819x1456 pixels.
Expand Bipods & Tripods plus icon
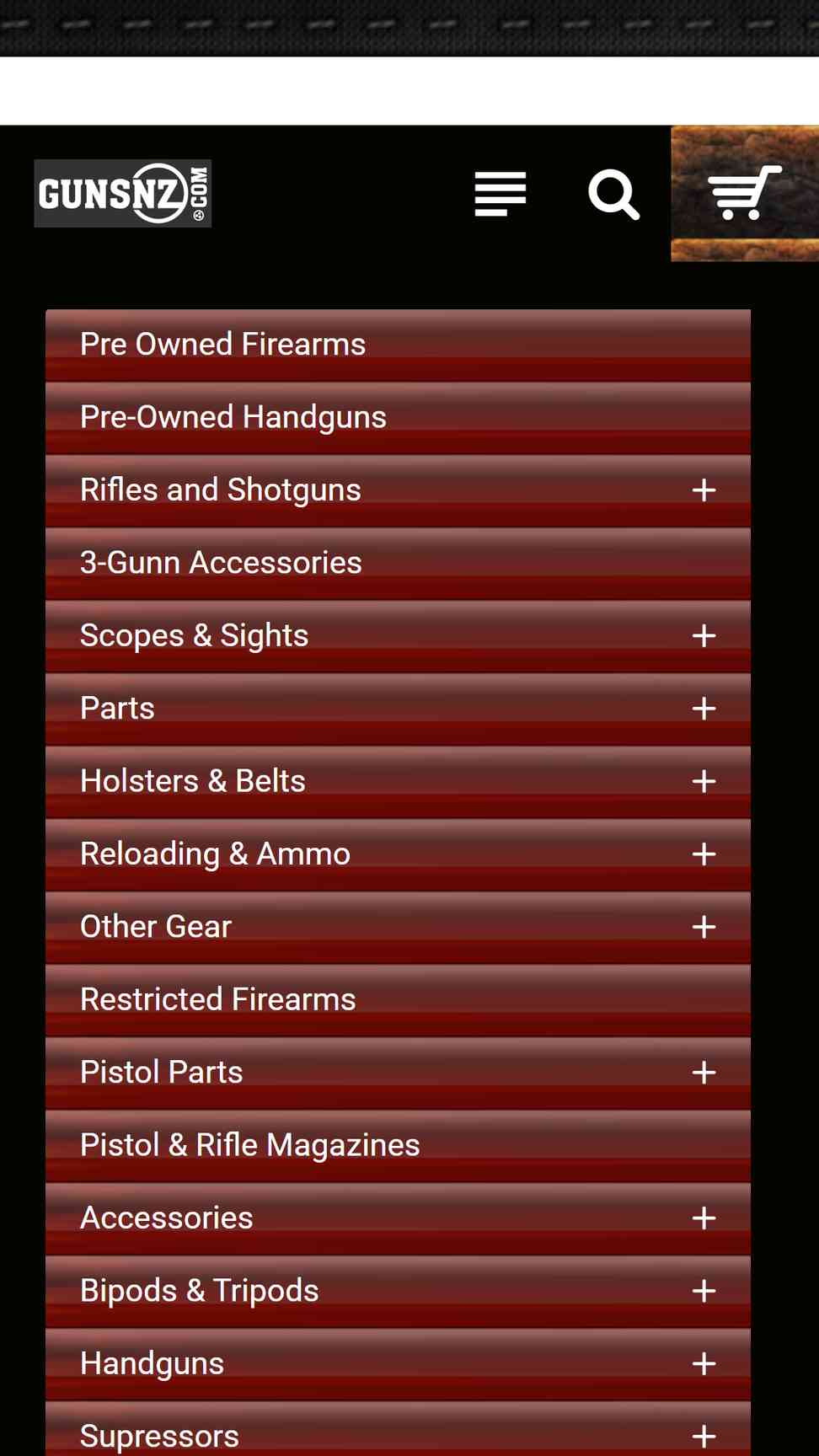[704, 1291]
